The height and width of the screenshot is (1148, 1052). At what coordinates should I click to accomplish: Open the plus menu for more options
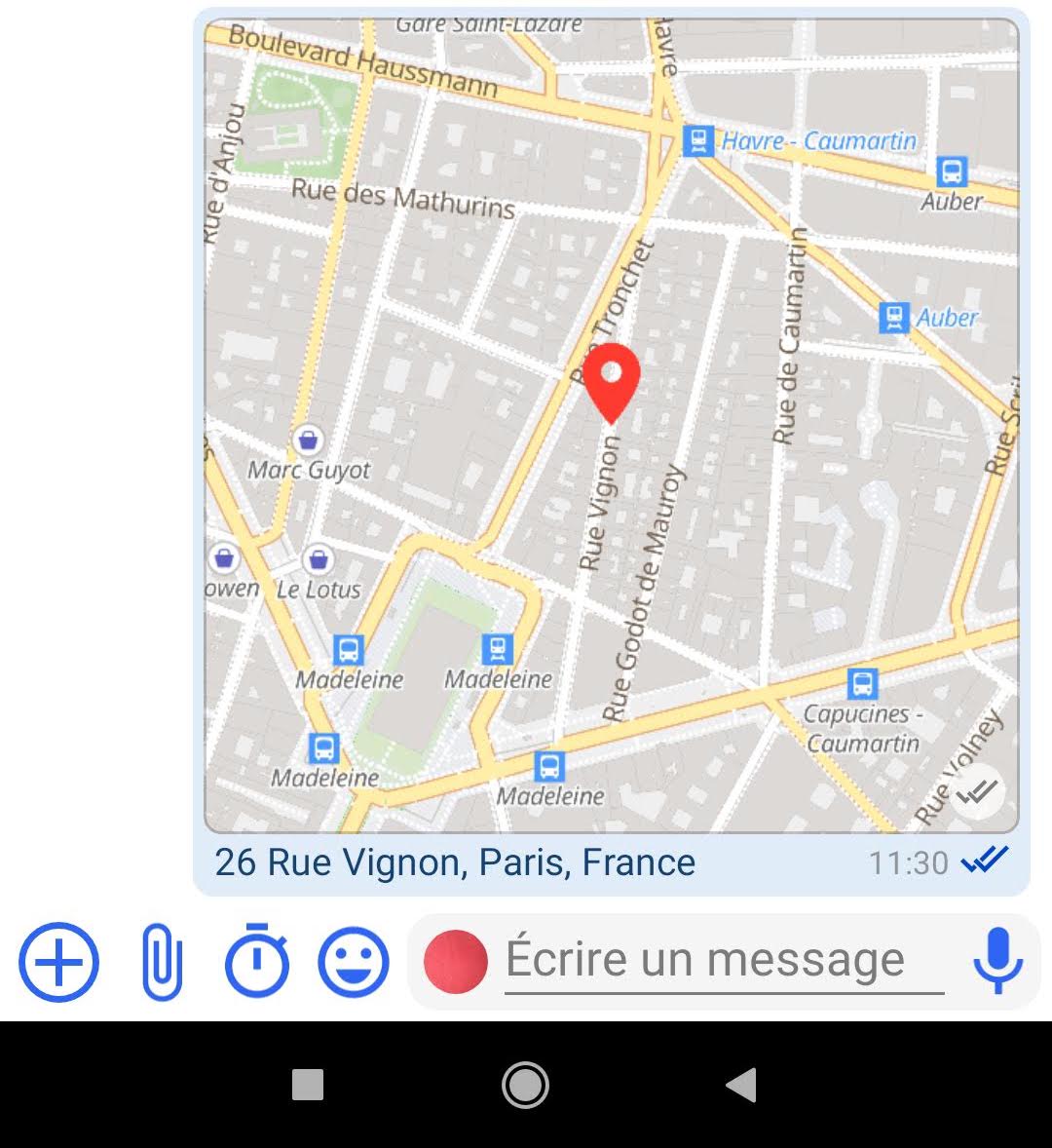(x=58, y=962)
